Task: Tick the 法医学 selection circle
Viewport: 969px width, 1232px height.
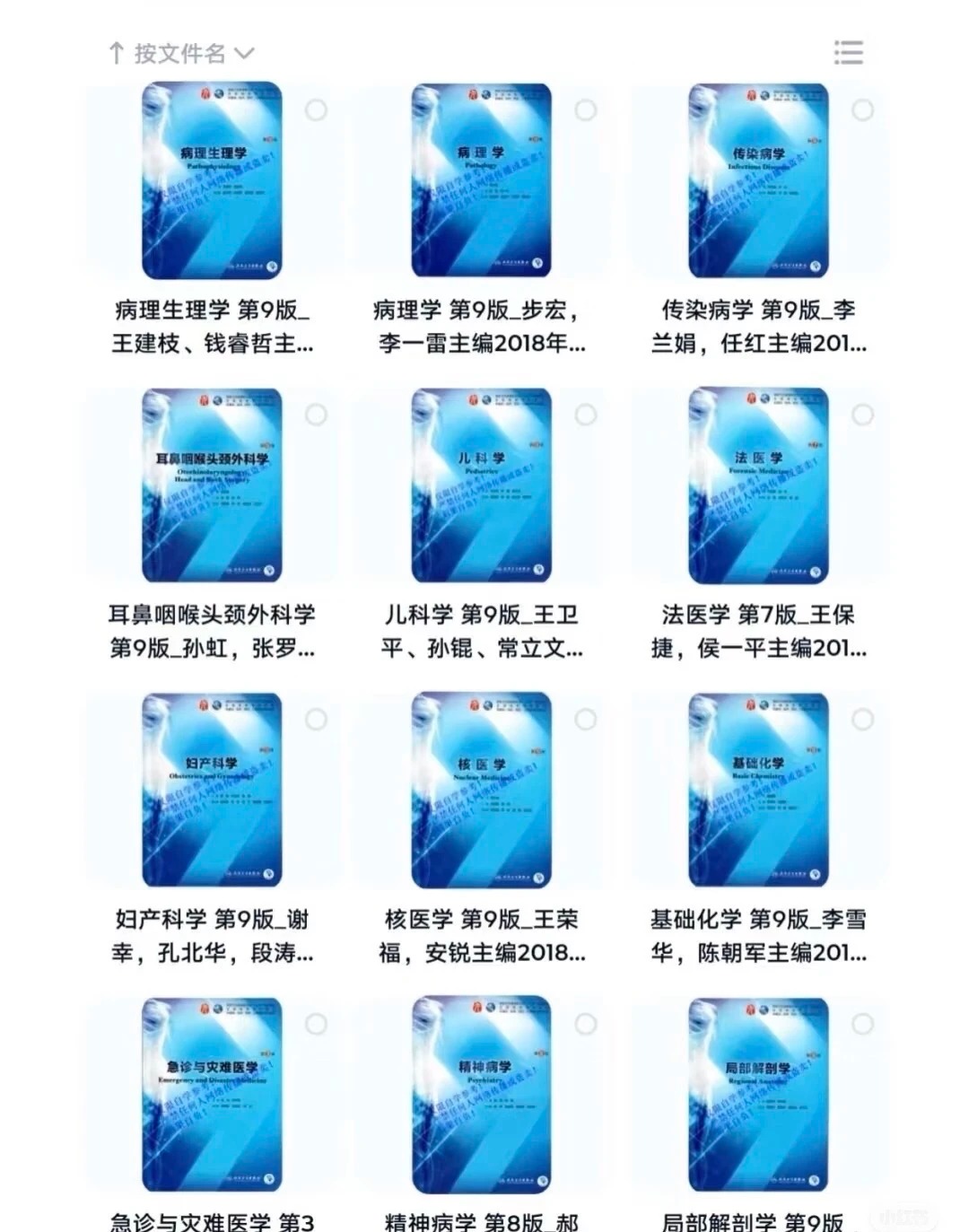Action: [863, 415]
